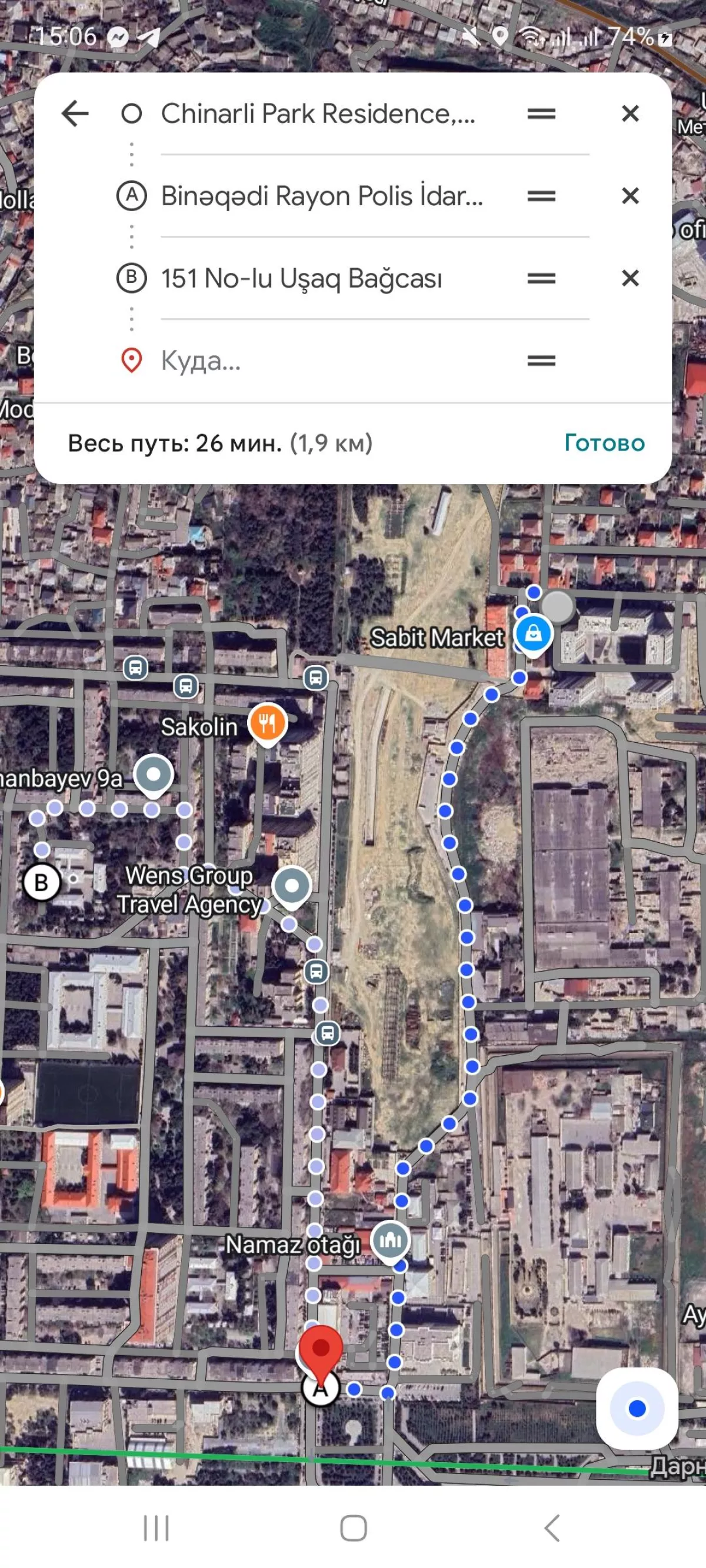Center the map on my location
This screenshot has height=1568, width=706.
(637, 1408)
